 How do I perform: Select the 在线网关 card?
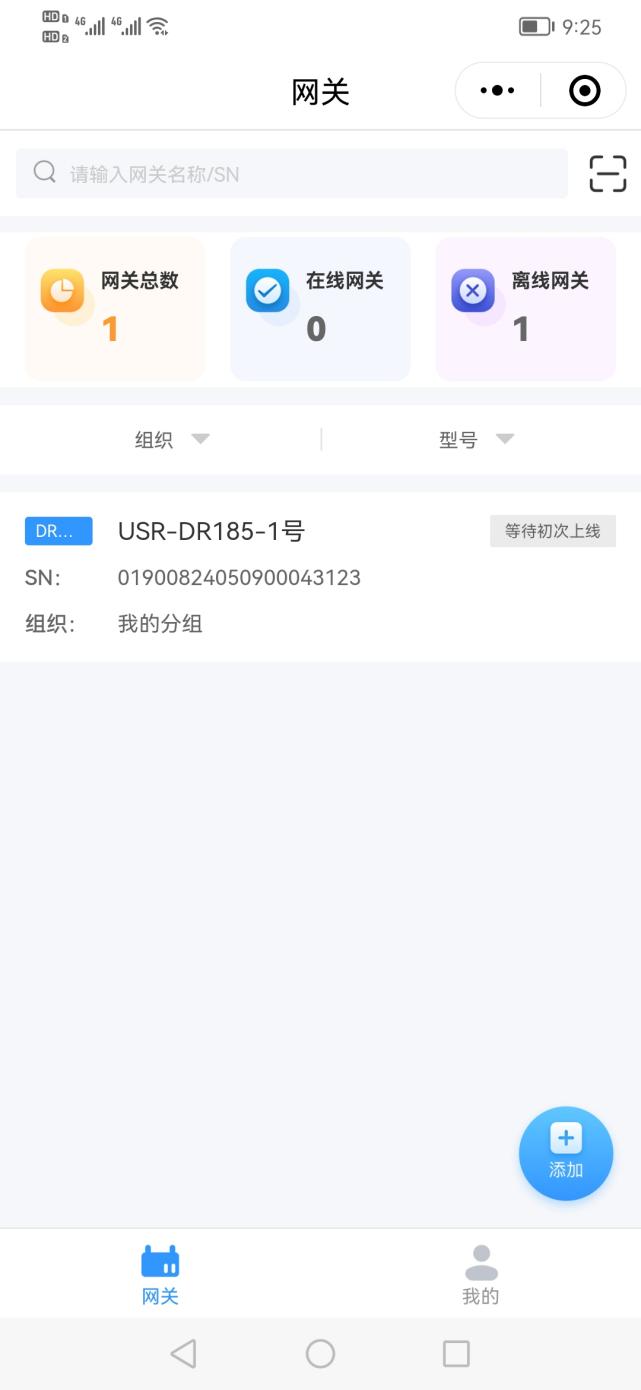point(320,309)
